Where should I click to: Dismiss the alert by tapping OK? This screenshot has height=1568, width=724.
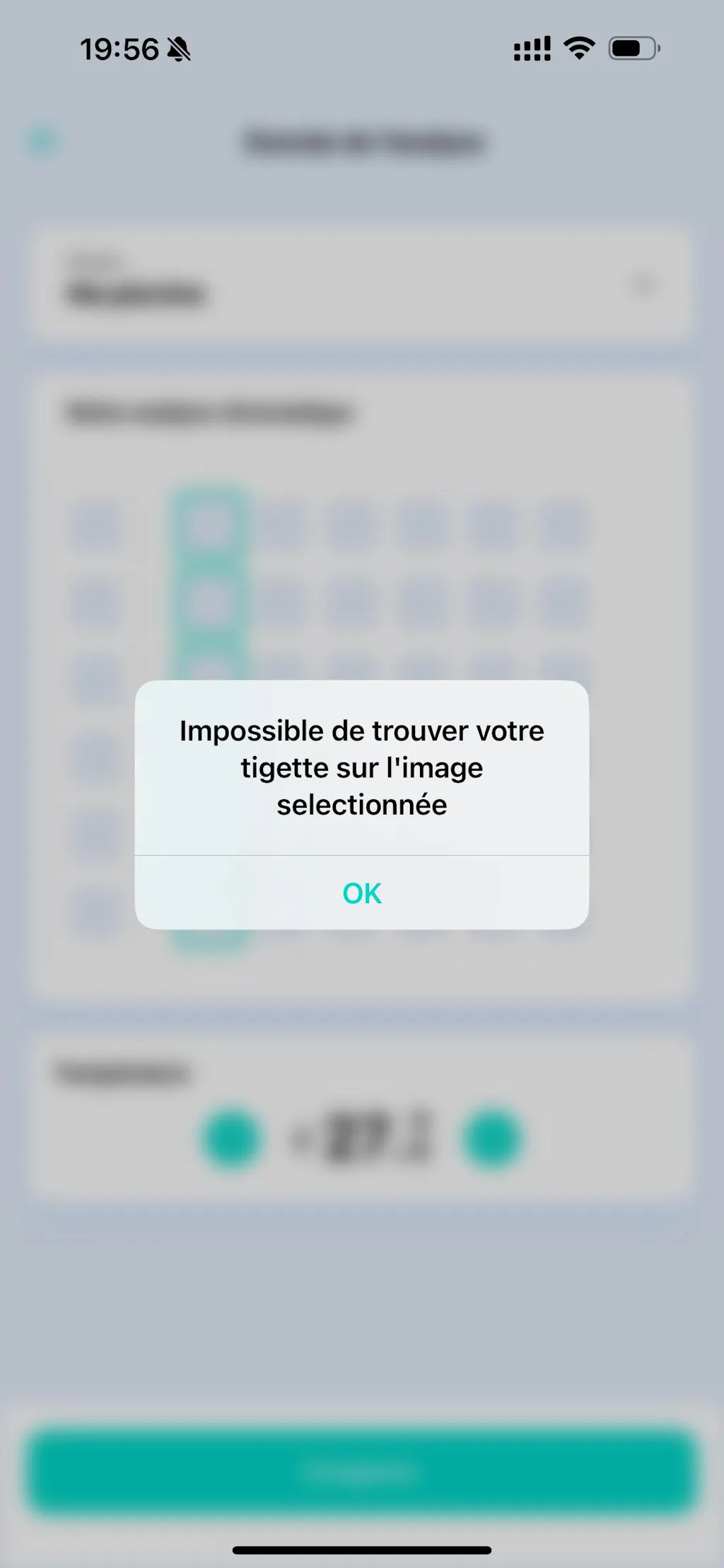pyautogui.click(x=361, y=893)
